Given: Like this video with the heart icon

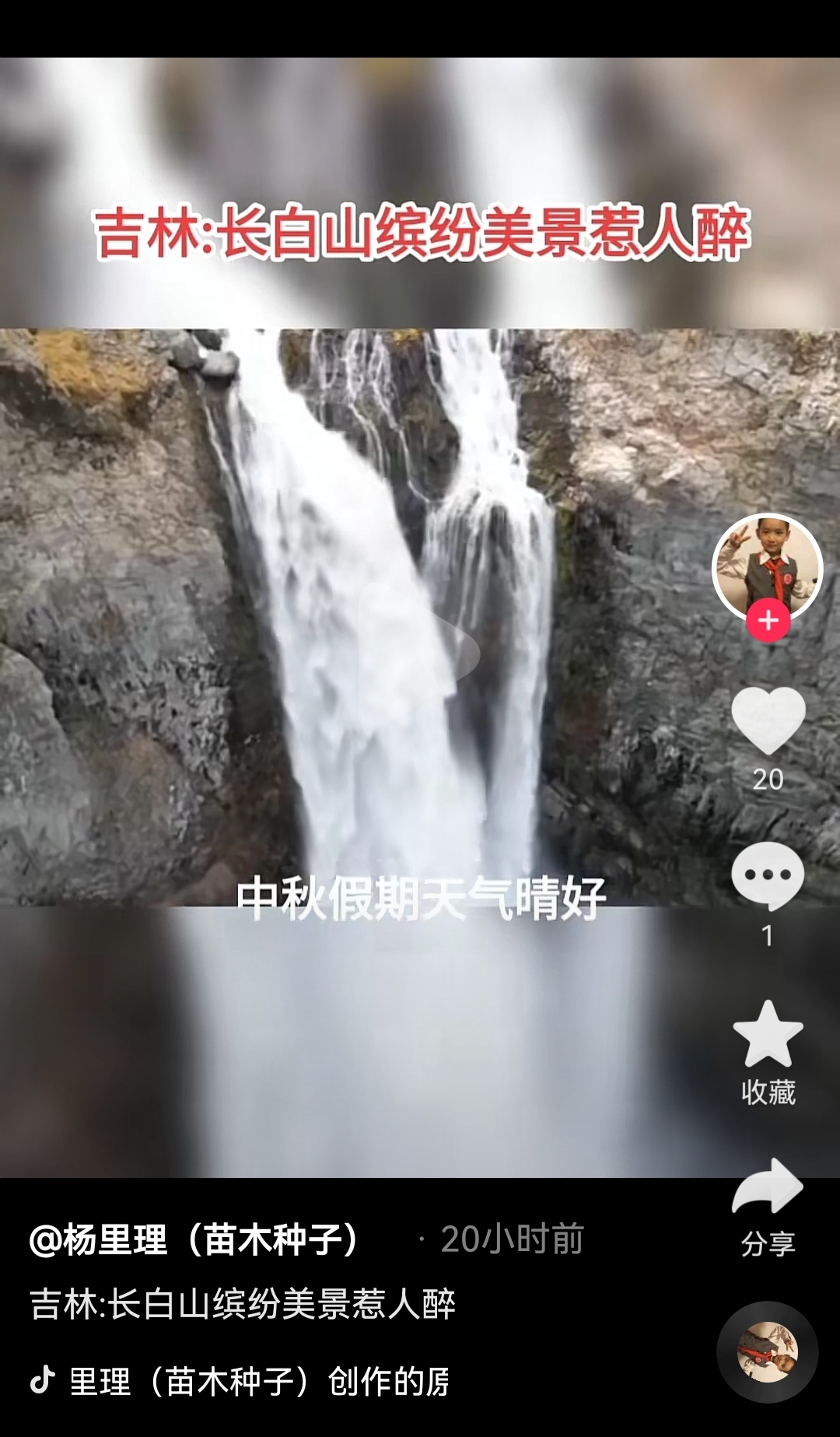Looking at the screenshot, I should 768,720.
